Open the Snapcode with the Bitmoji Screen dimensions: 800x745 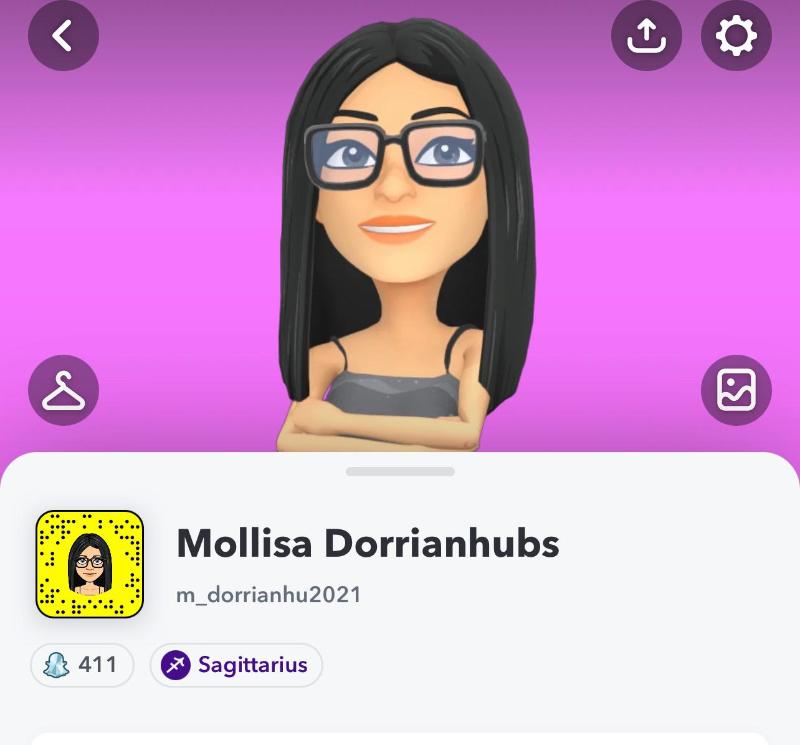(x=90, y=564)
